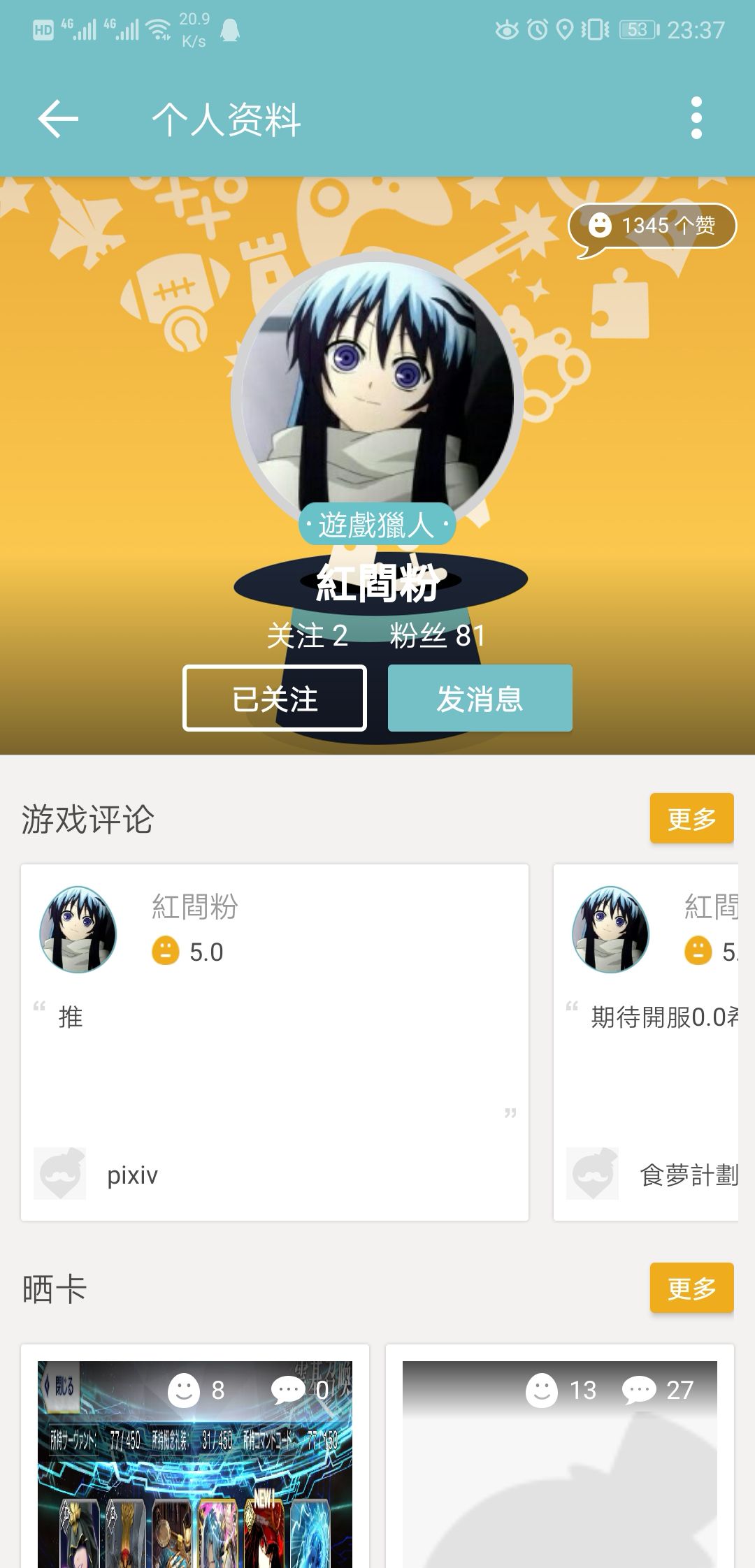The image size is (755, 1568).
Task: Show more under 游戏评论
Action: 691,818
